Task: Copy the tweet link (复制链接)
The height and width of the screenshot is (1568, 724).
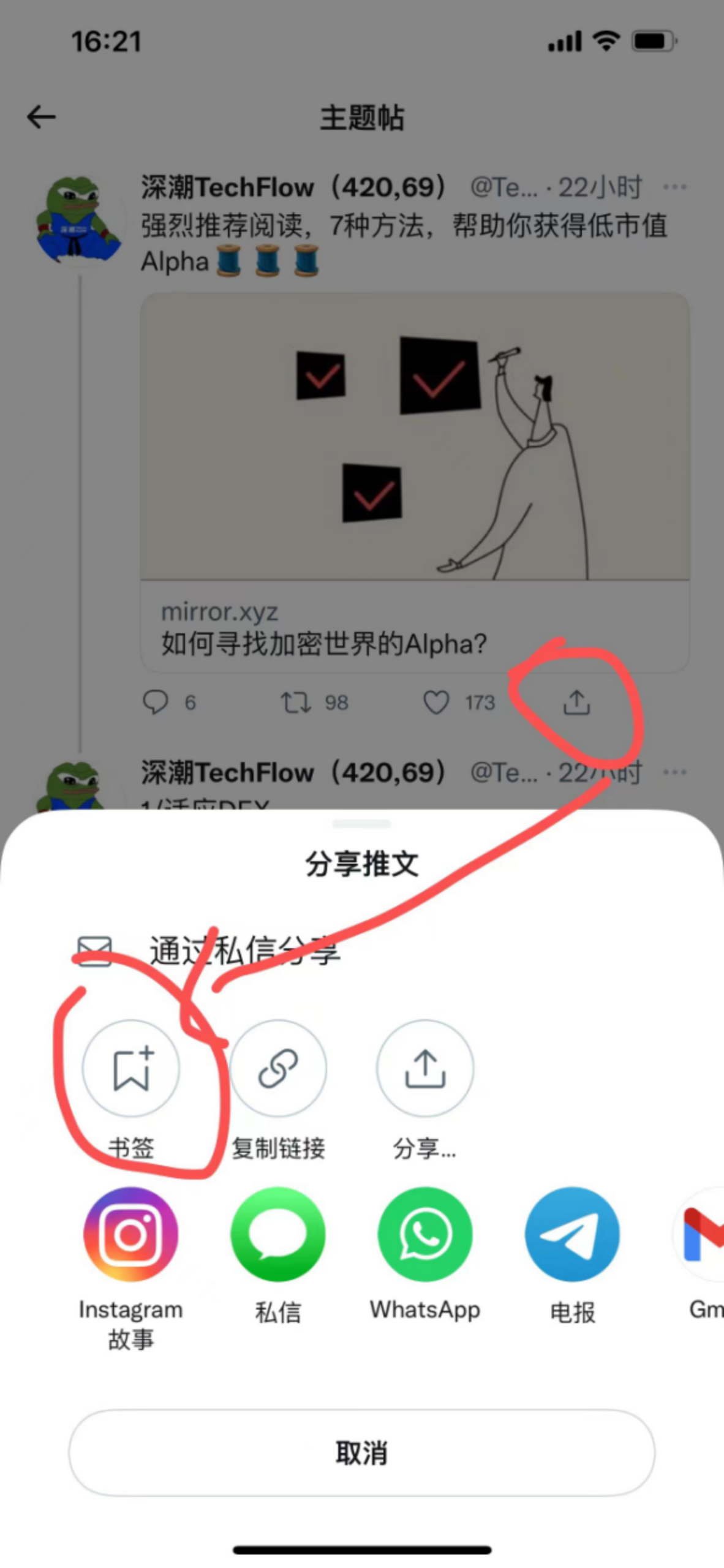Action: (277, 1068)
